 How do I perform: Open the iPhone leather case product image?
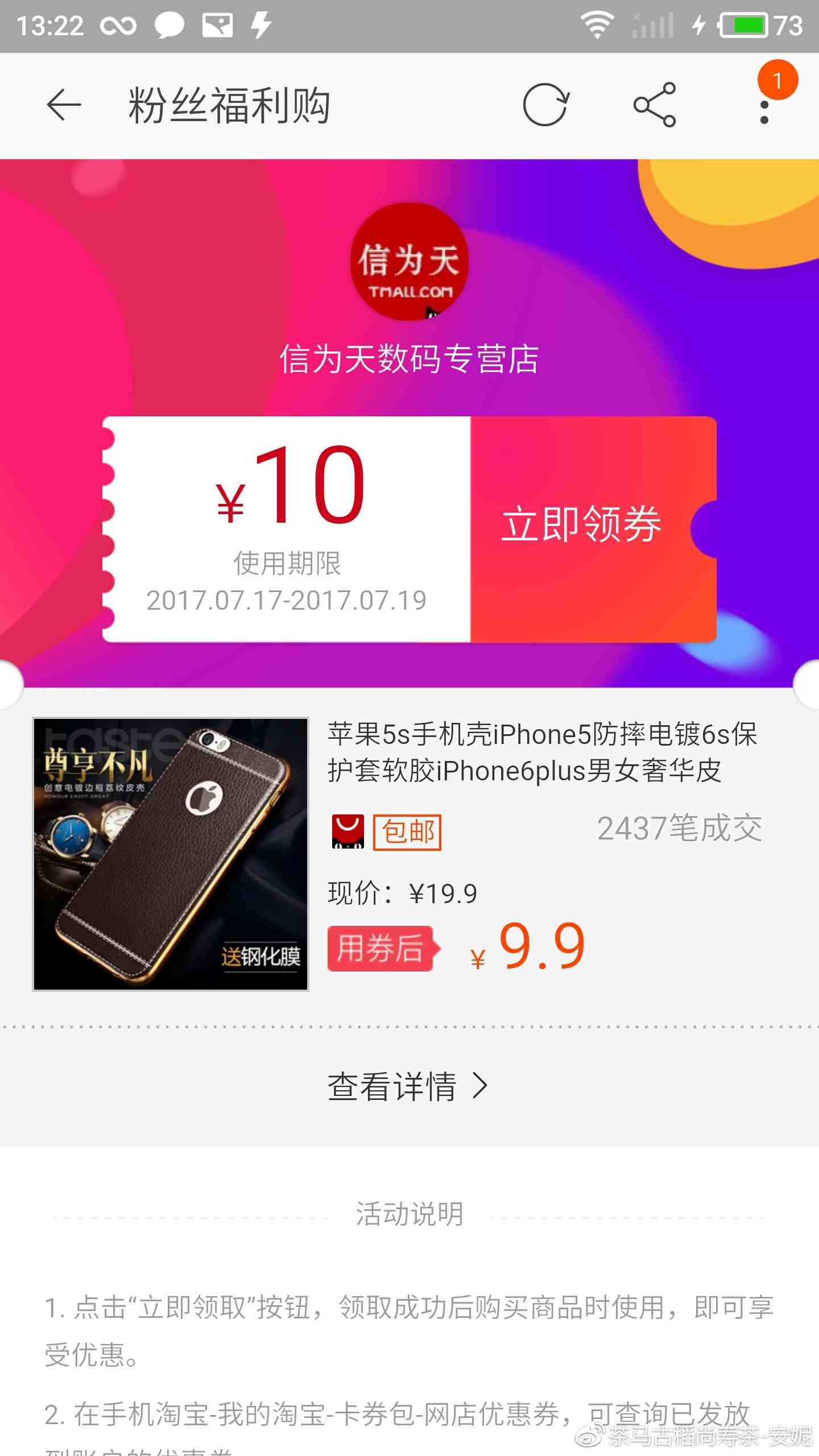171,854
